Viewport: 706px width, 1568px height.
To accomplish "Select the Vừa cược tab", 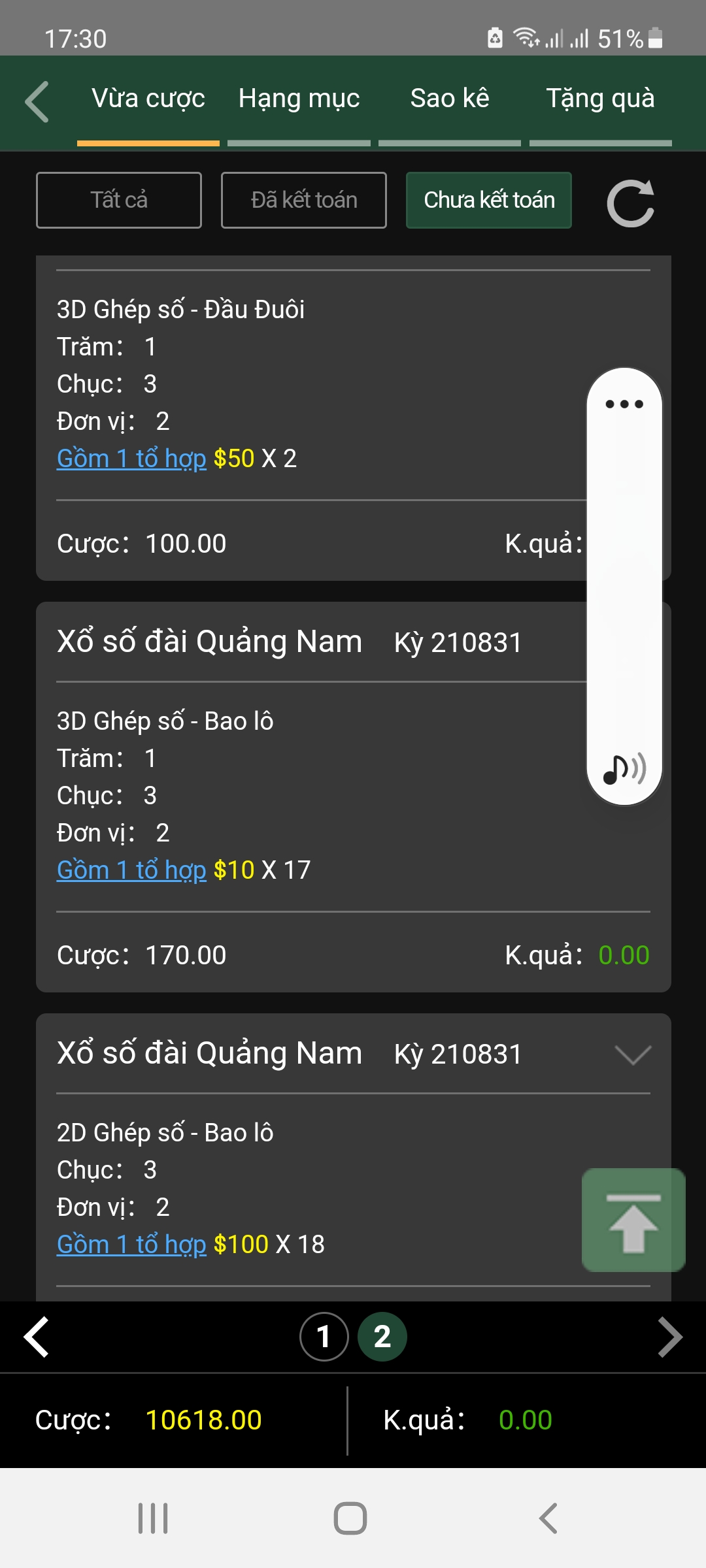I will coord(148,99).
